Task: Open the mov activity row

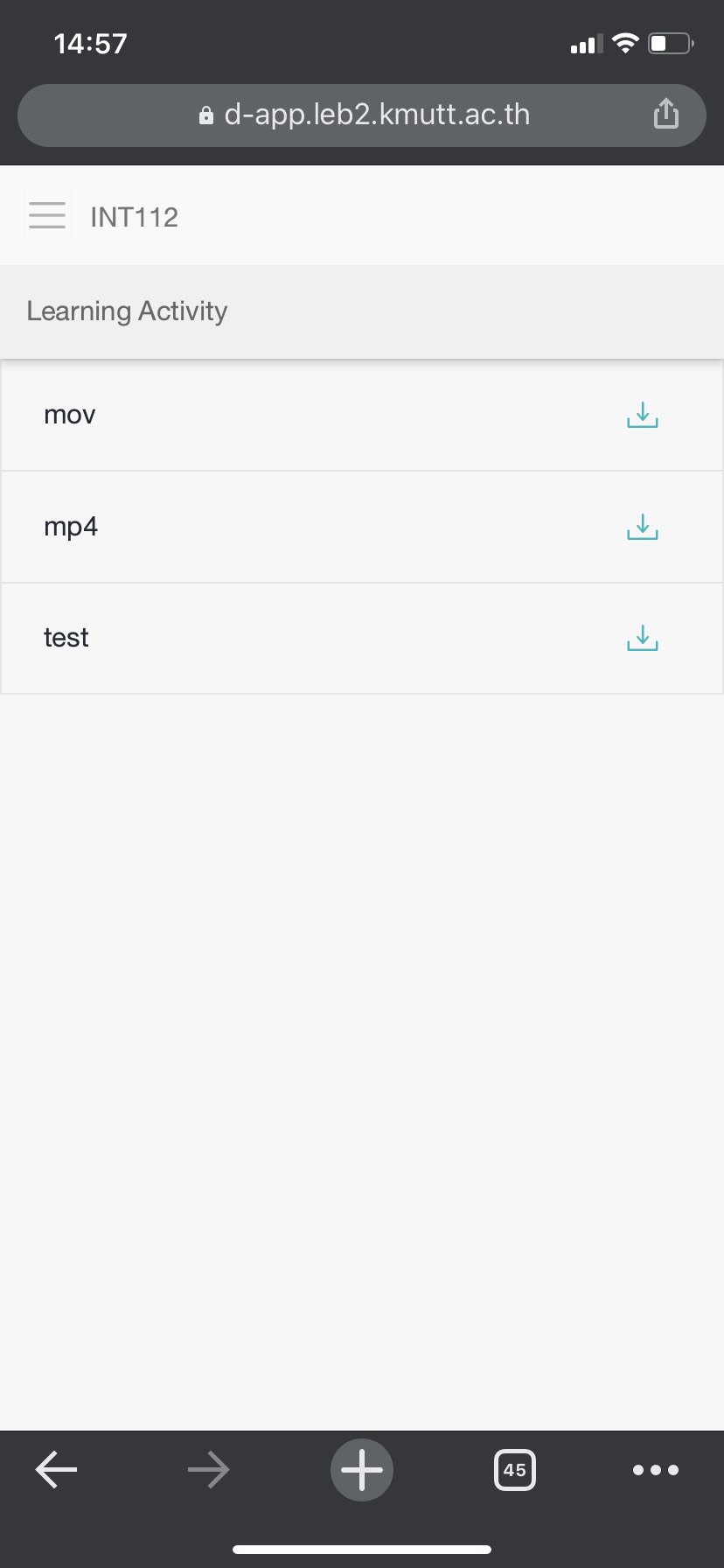Action: click(362, 415)
